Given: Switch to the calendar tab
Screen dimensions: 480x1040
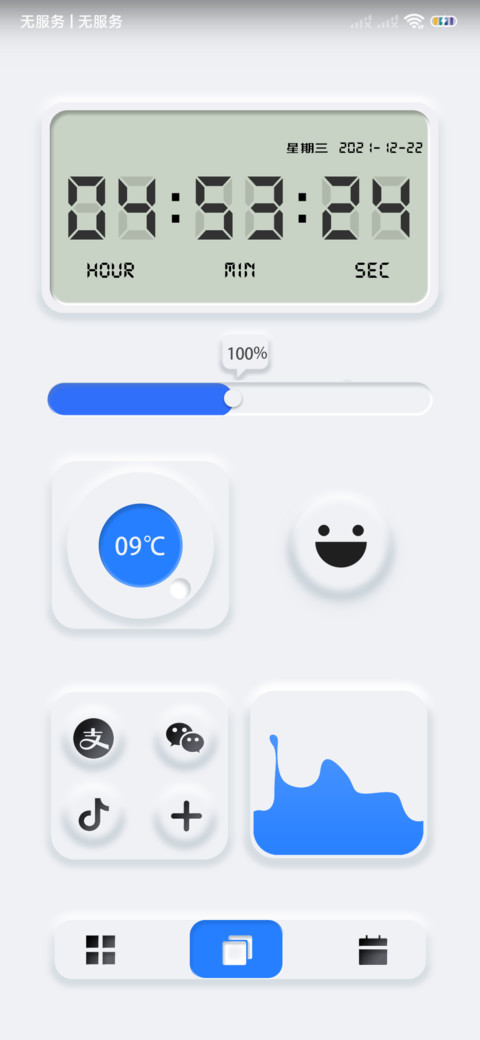Looking at the screenshot, I should [x=373, y=950].
